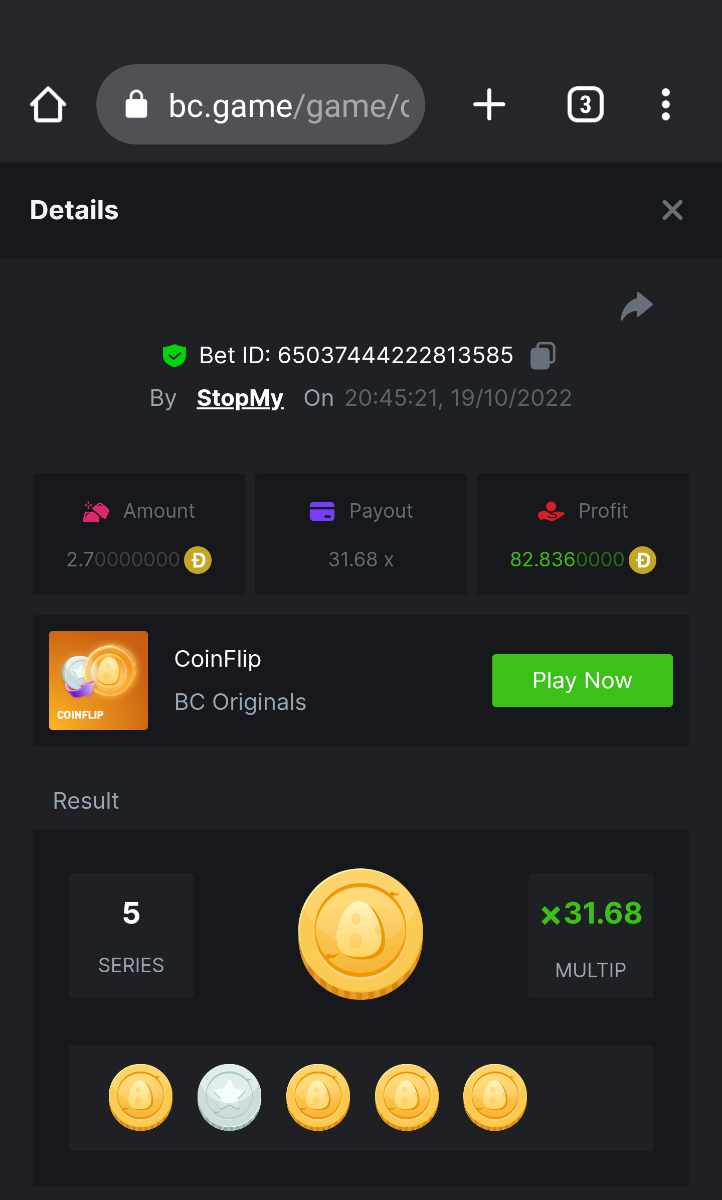This screenshot has height=1200, width=722.
Task: Open a new browser tab
Action: [489, 105]
